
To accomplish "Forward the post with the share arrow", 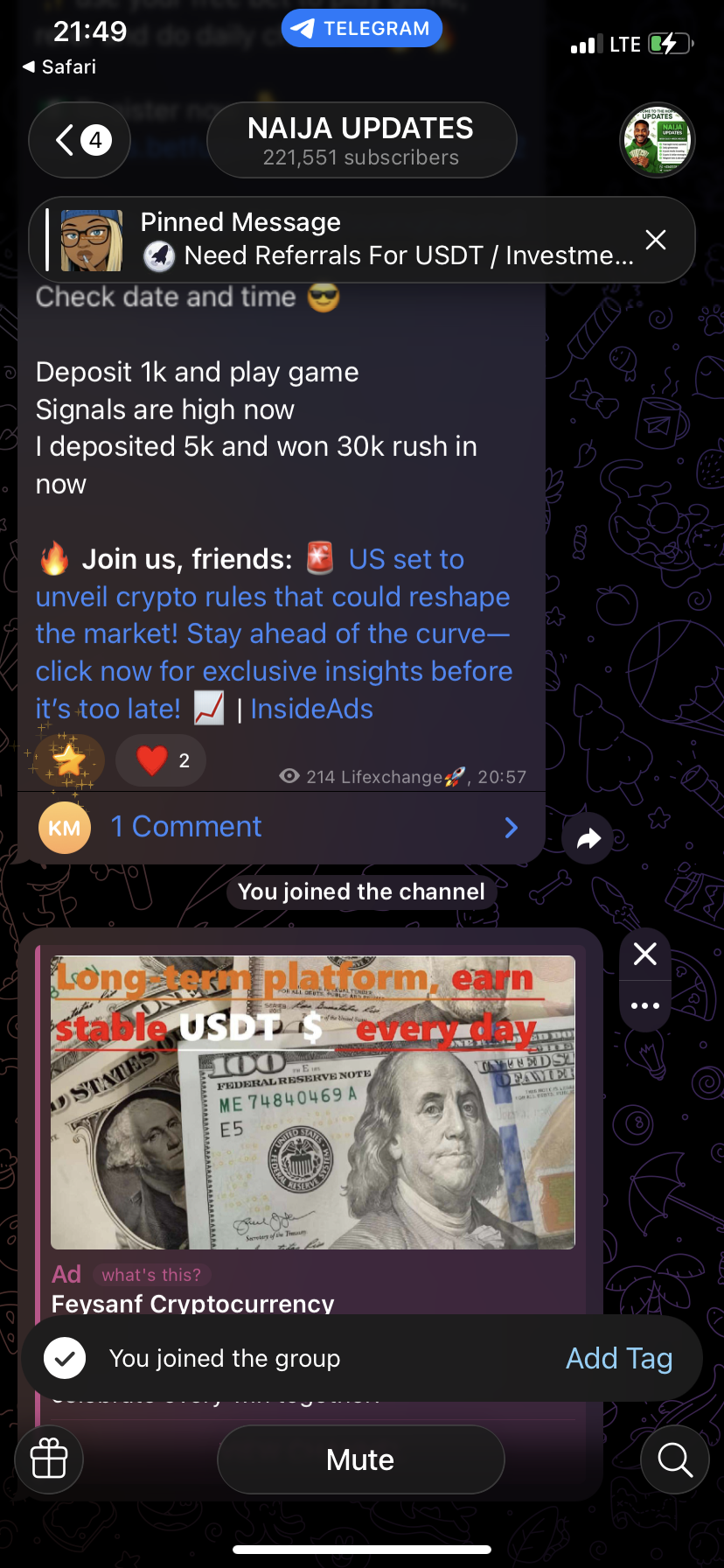I will [588, 839].
